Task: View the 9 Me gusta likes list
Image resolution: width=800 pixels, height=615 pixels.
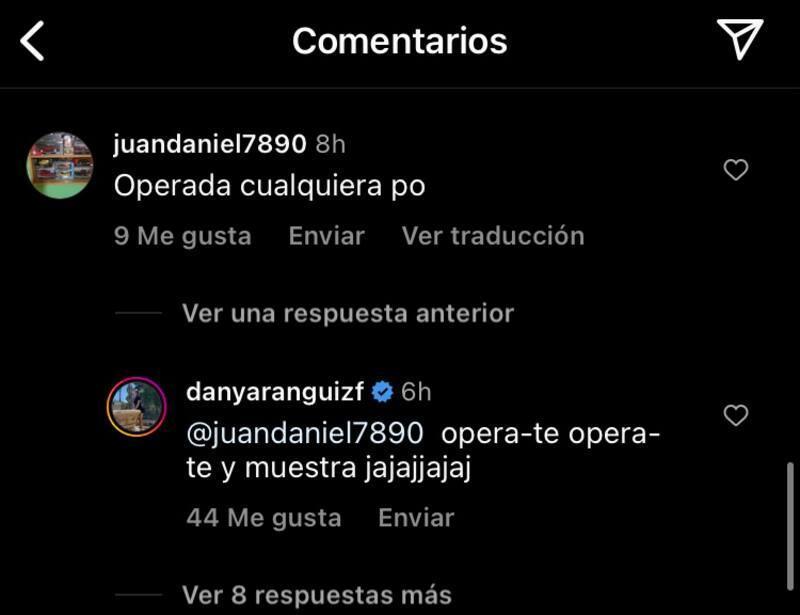Action: point(182,236)
